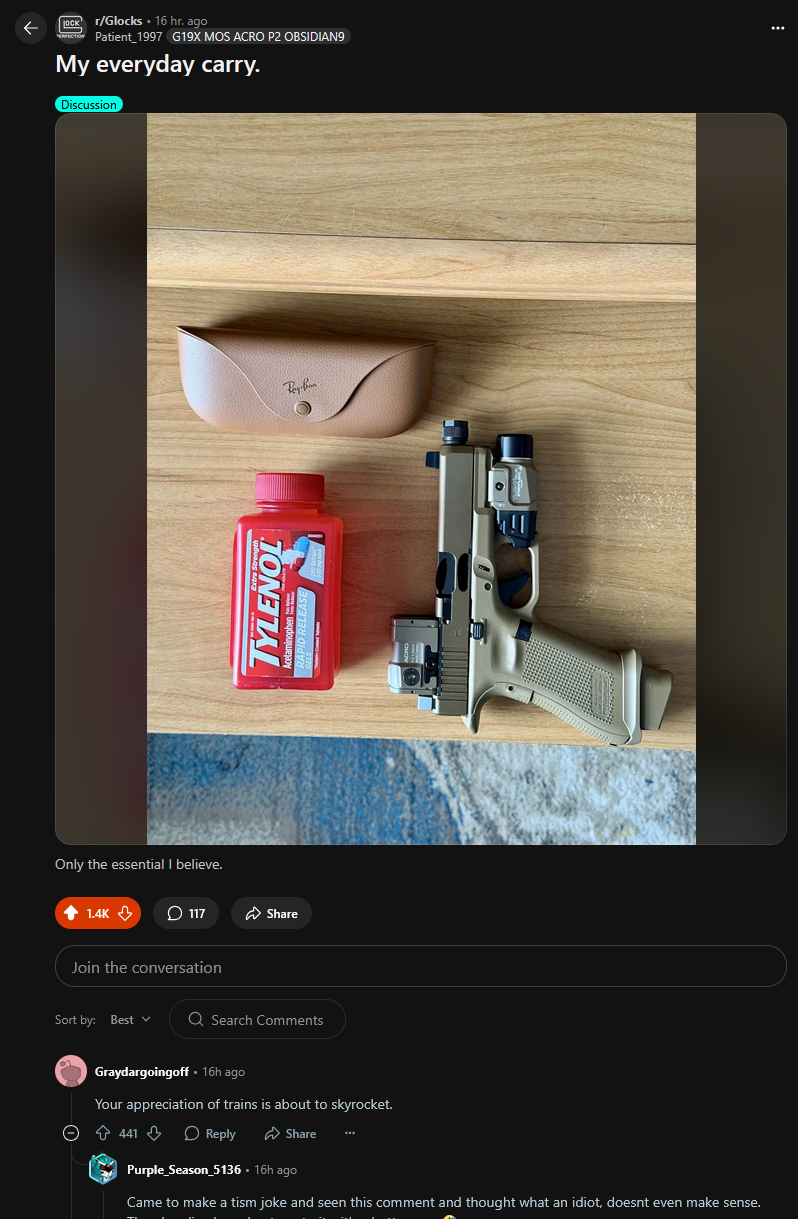Upvote the everyday carry post

tap(71, 913)
